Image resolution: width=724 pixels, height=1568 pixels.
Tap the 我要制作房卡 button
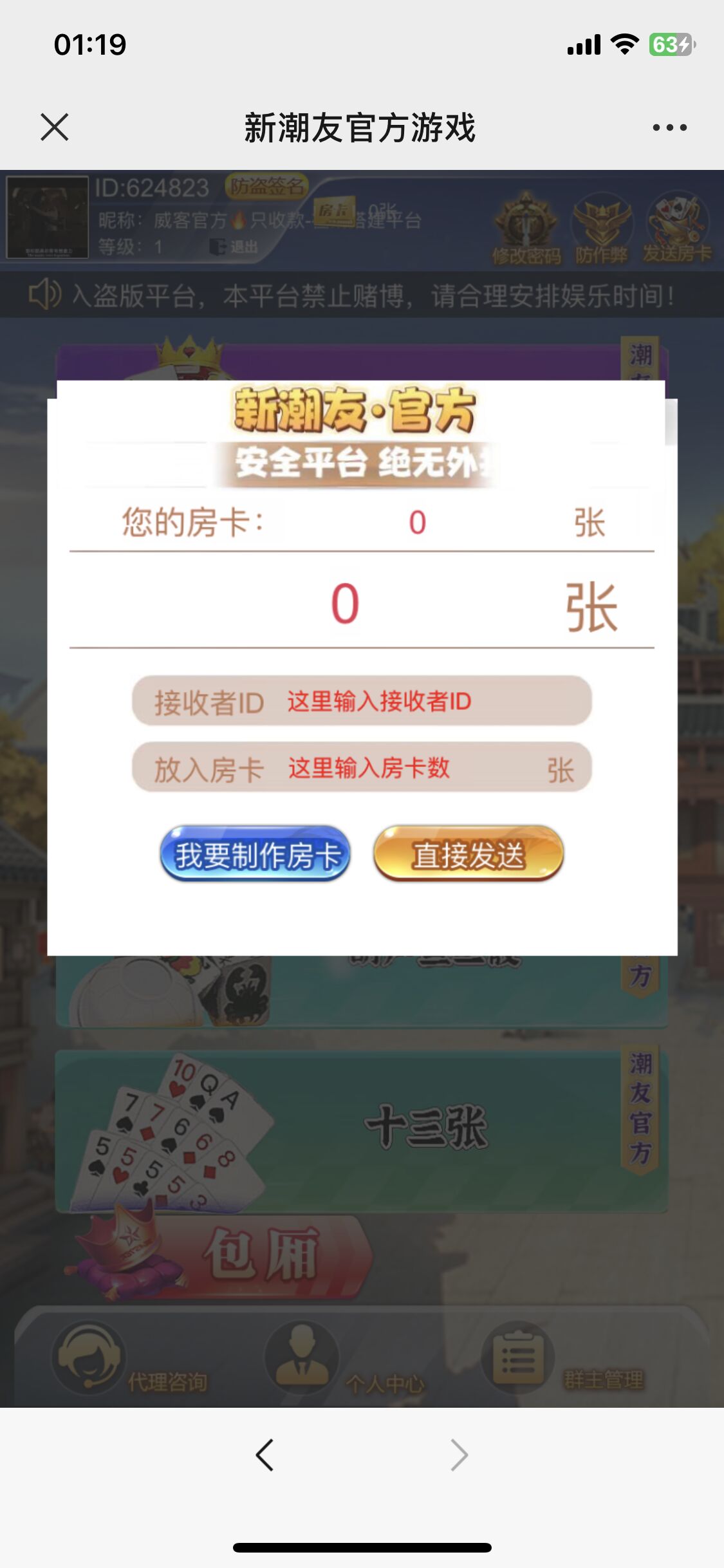pyautogui.click(x=255, y=855)
